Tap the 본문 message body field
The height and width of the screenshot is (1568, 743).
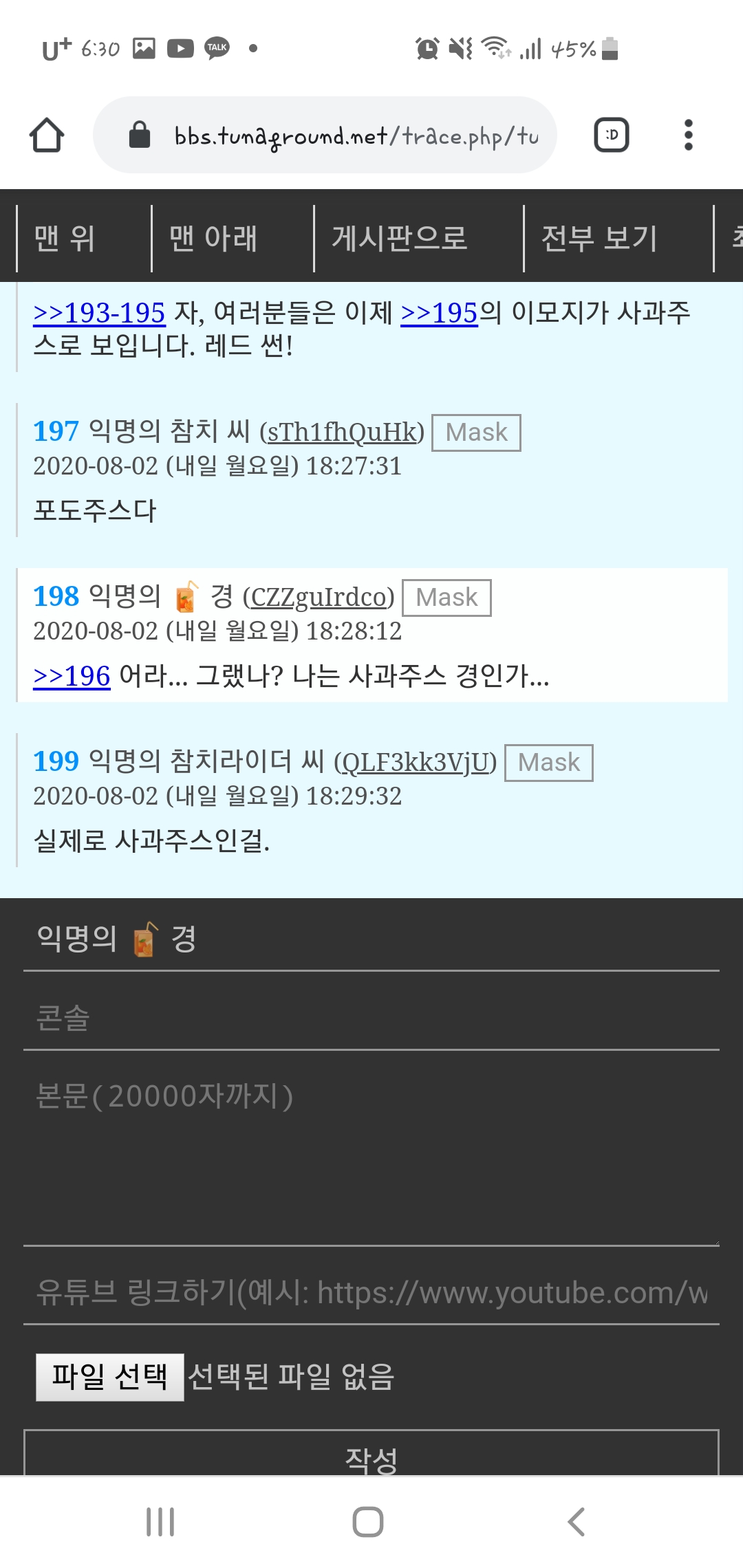pyautogui.click(x=371, y=1155)
